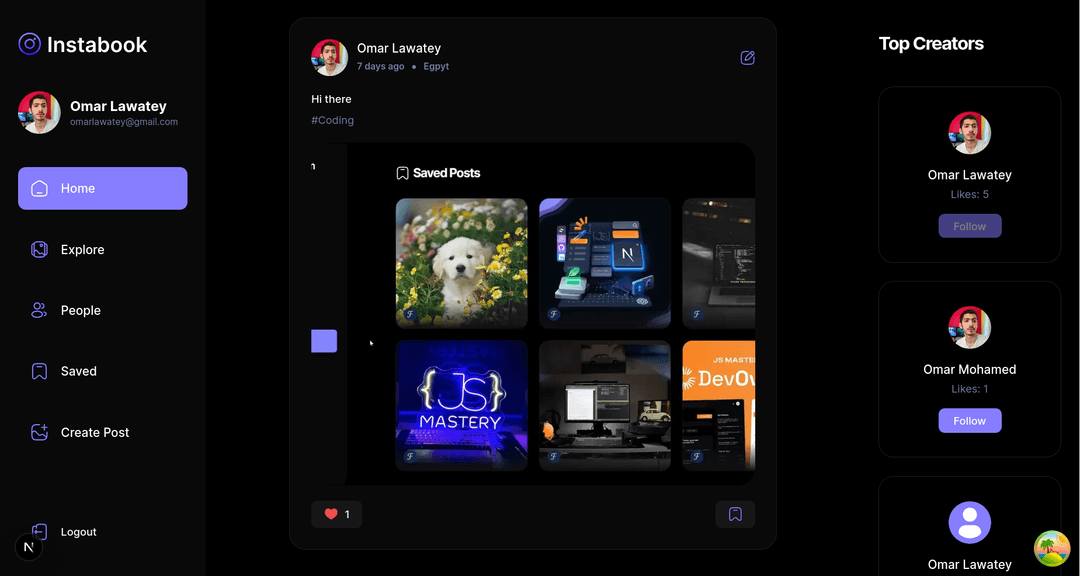
Task: Switch to the People page
Action: (80, 311)
